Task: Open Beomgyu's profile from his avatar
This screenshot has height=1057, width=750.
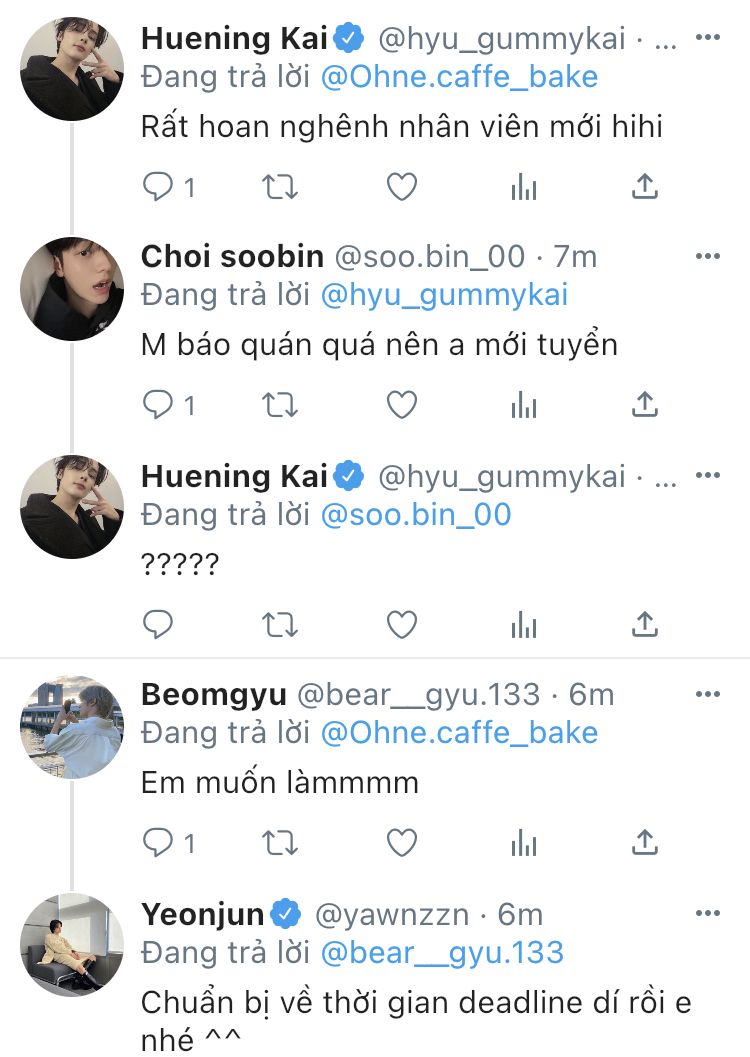Action: [x=72, y=726]
